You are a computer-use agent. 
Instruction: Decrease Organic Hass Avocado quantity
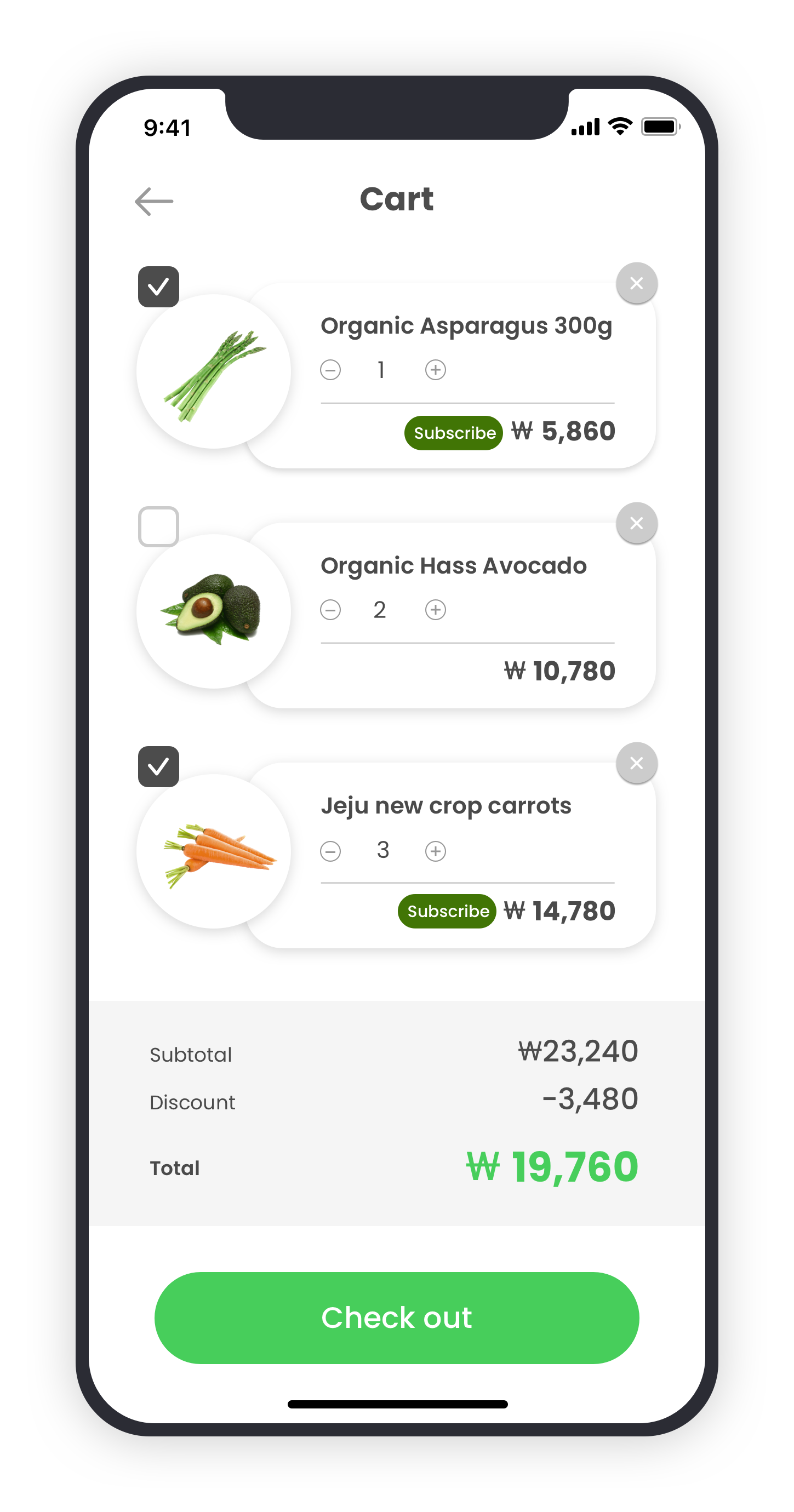point(330,610)
